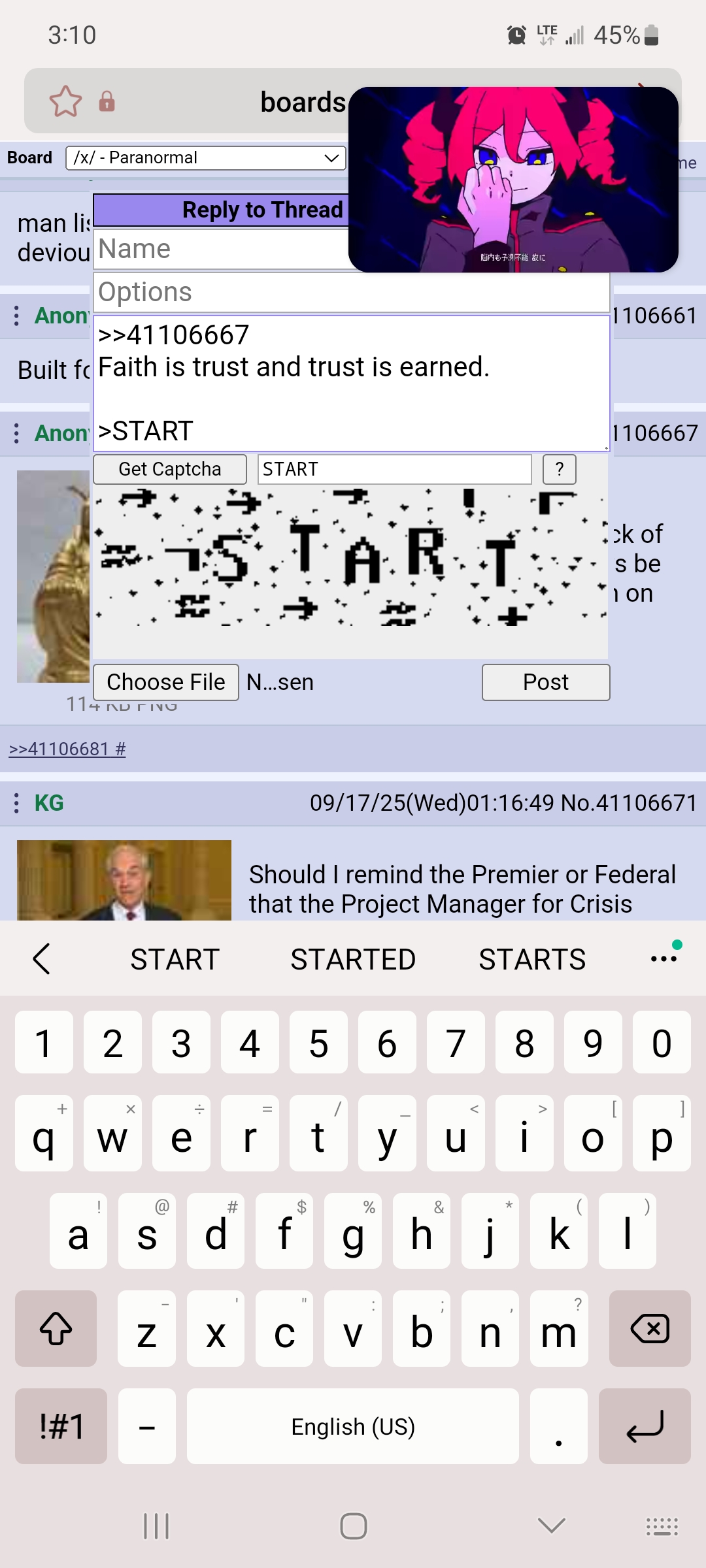Bookmark this page with the star icon
The height and width of the screenshot is (1568, 706).
65,101
